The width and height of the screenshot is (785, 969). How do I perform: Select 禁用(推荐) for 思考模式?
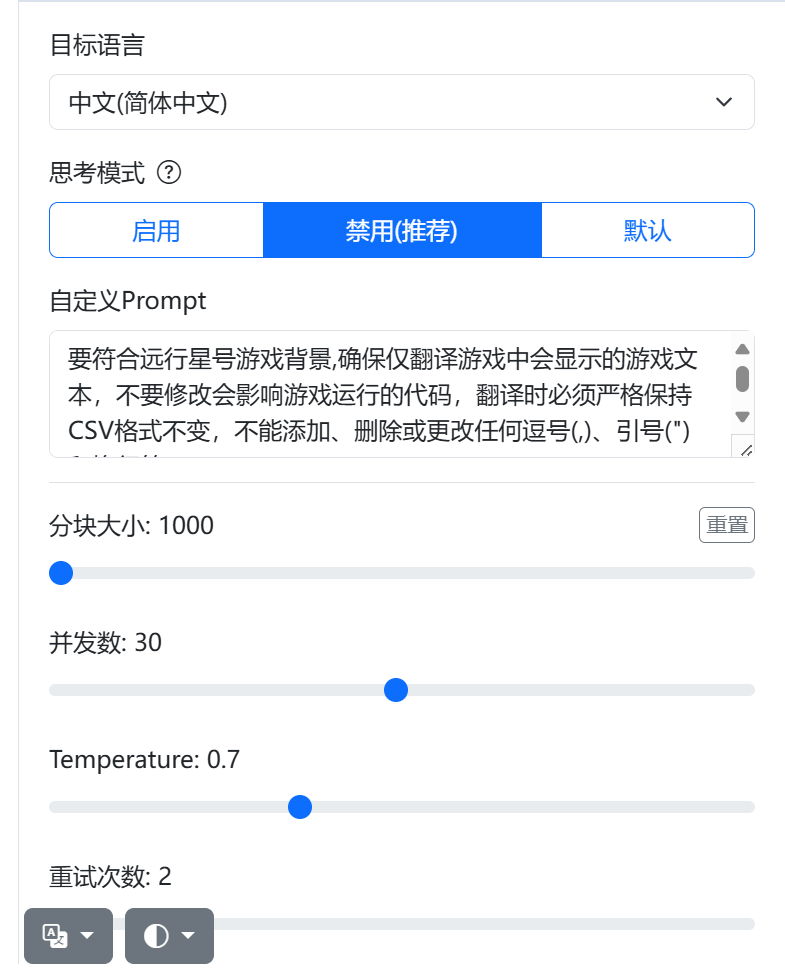pos(401,231)
